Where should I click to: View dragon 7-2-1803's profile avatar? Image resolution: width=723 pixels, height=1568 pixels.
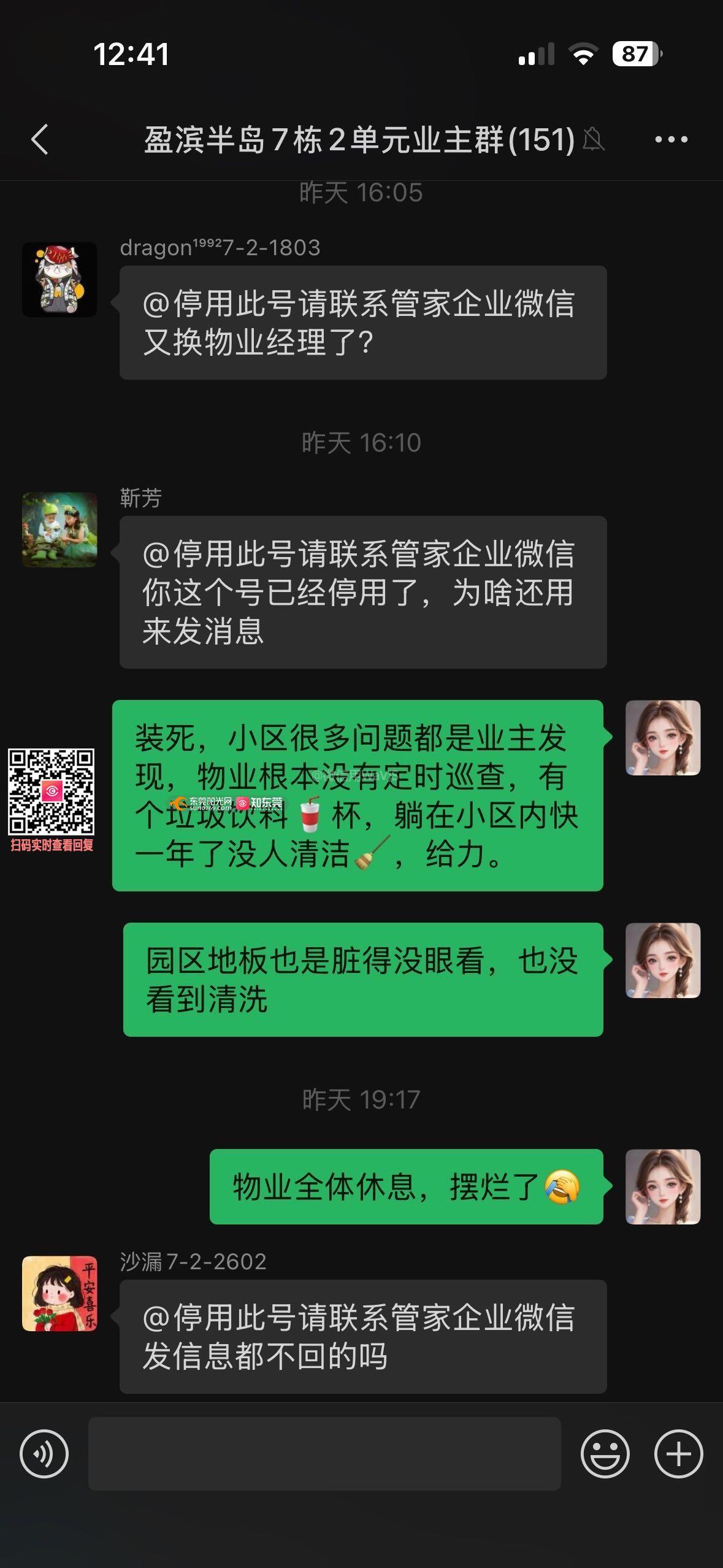coord(59,280)
